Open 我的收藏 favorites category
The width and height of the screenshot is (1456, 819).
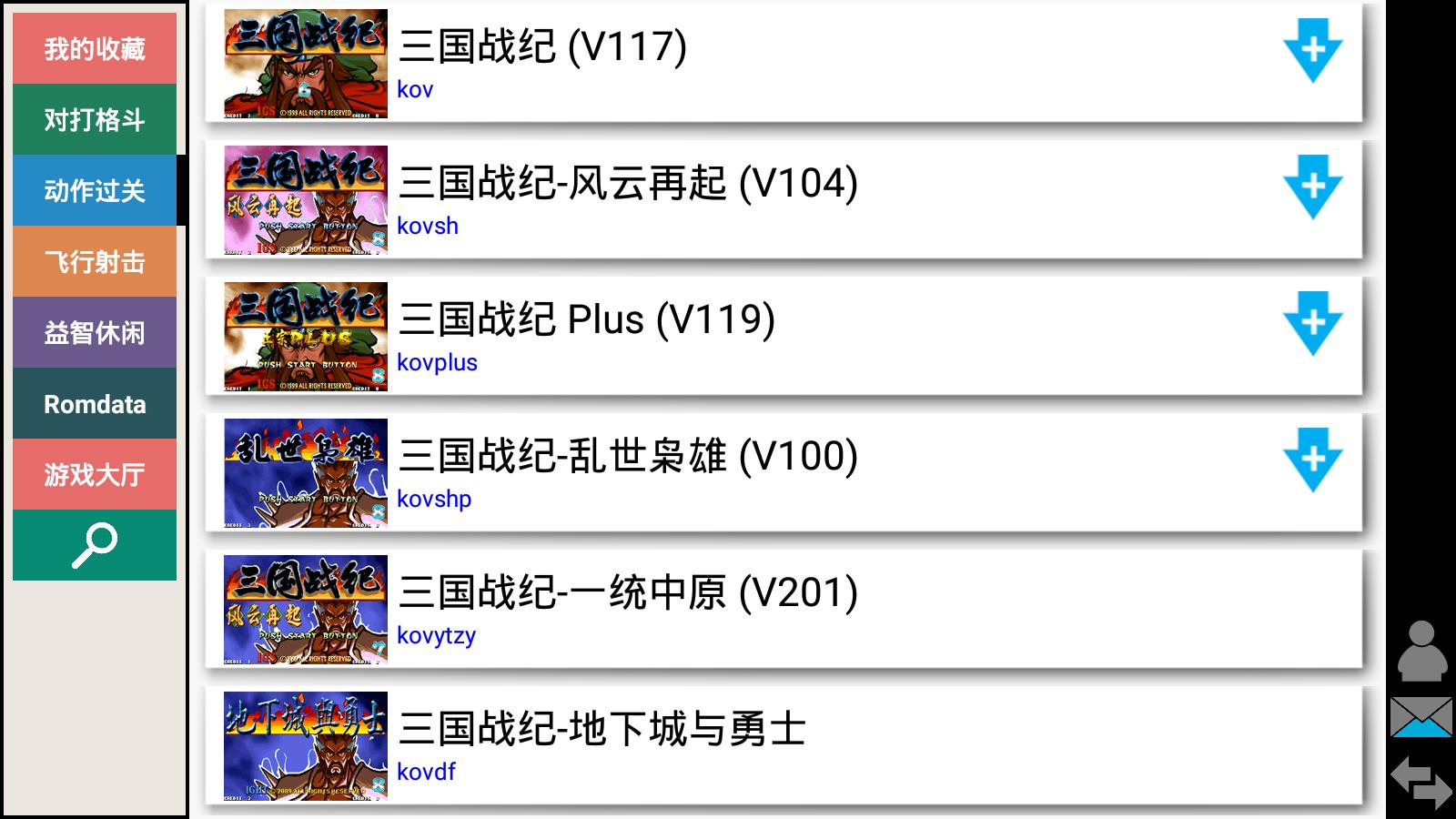95,48
